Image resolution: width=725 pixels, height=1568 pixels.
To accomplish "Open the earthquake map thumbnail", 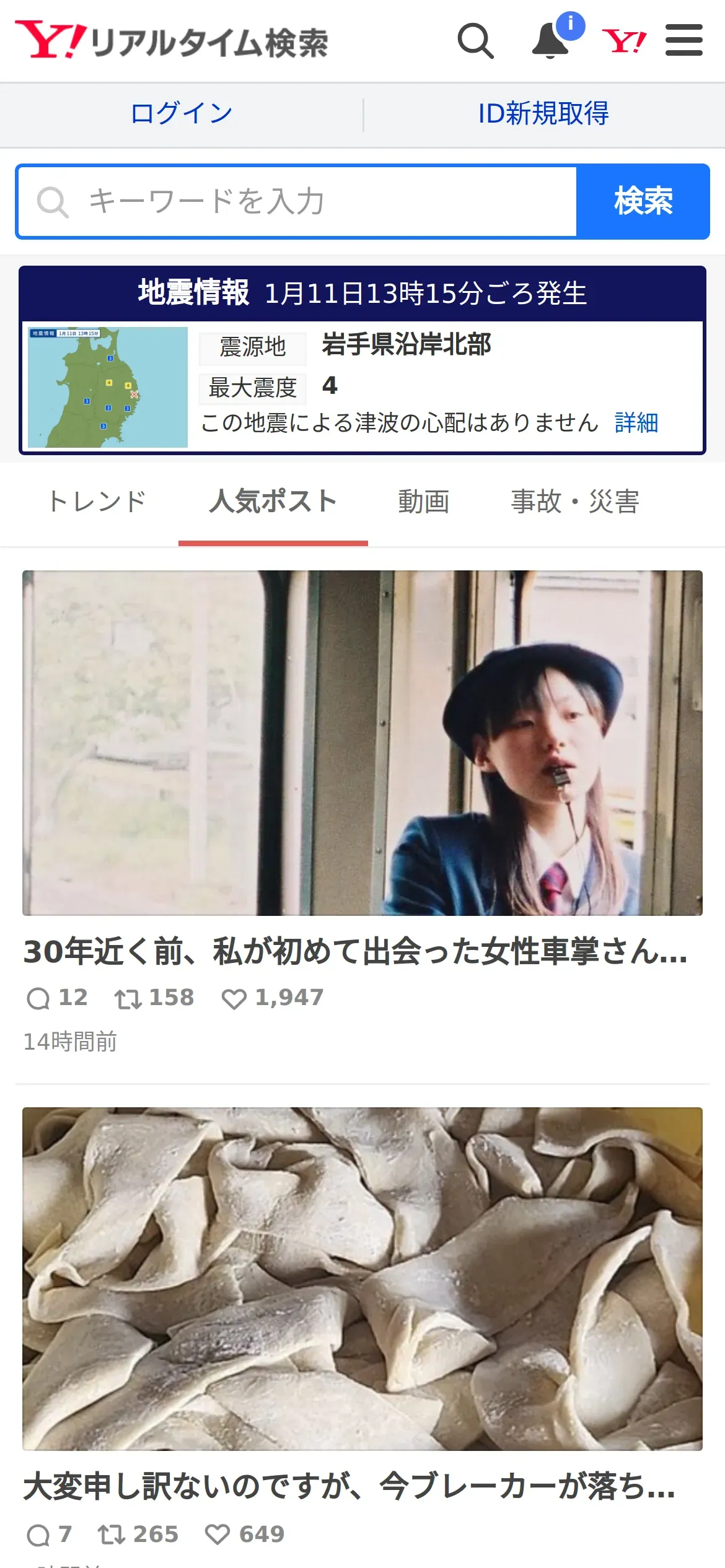I will tap(108, 387).
